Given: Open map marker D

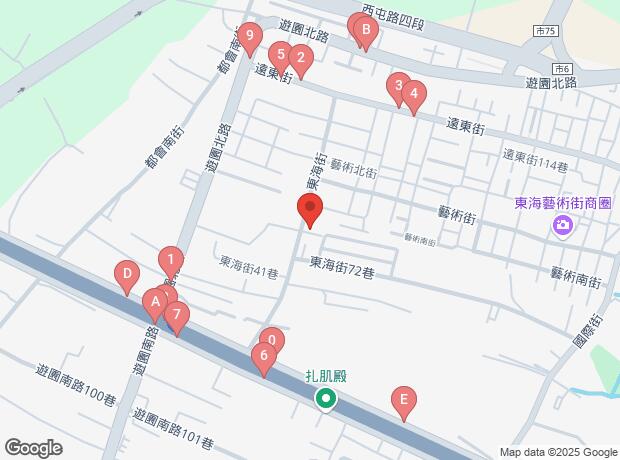Looking at the screenshot, I should 127,278.
